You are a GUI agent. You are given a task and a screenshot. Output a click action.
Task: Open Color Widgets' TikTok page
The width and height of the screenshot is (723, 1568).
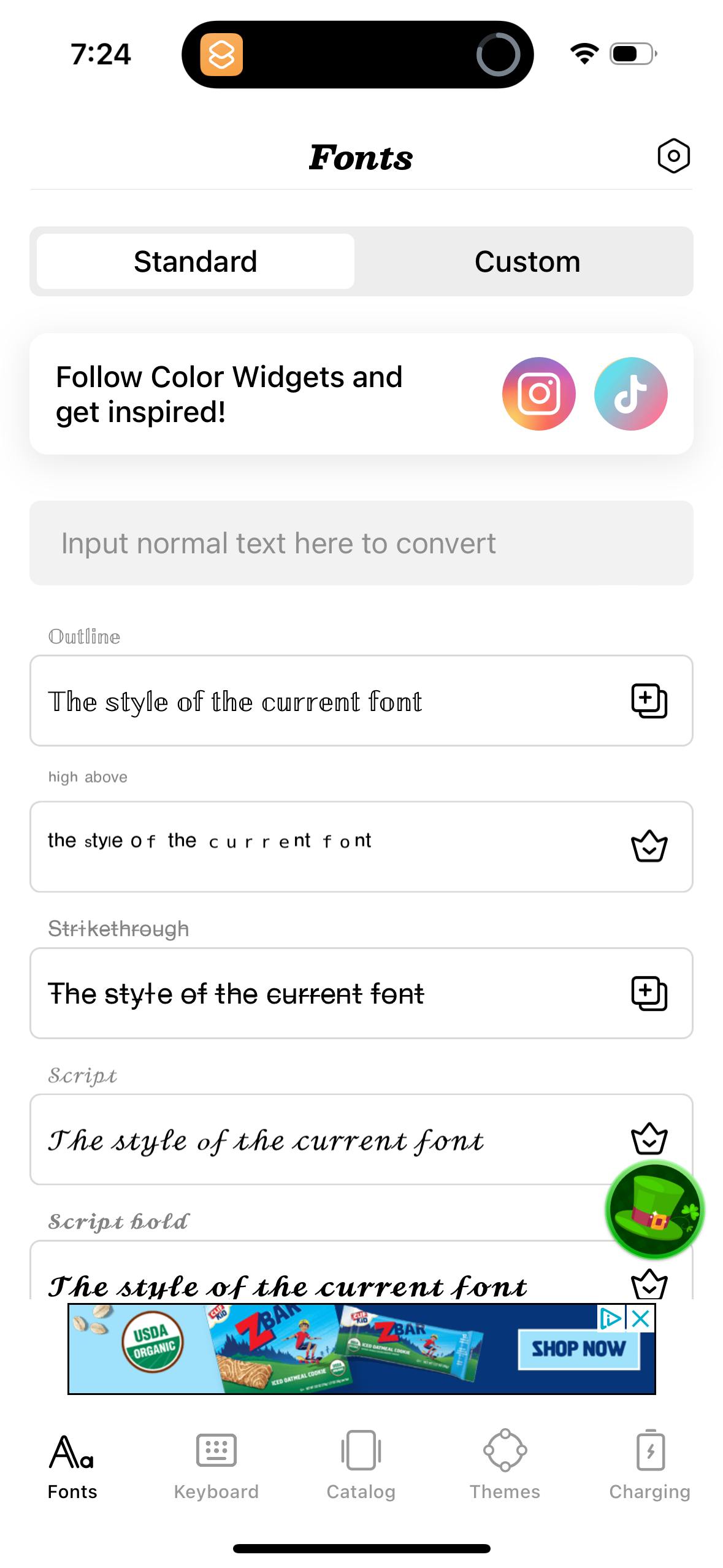[630, 393]
